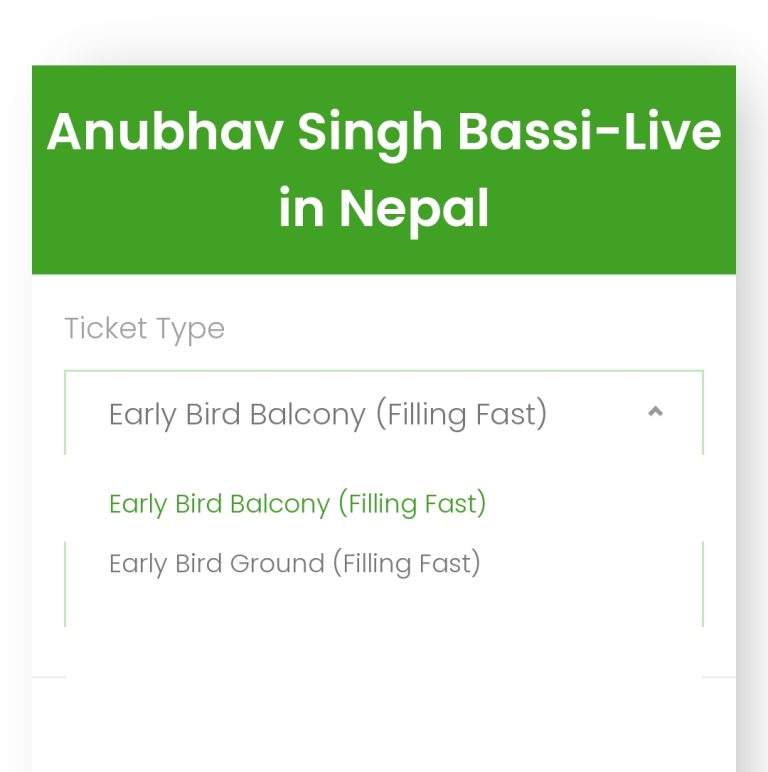This screenshot has width=768, height=772.
Task: Tap the green event header banner
Action: coord(384,168)
